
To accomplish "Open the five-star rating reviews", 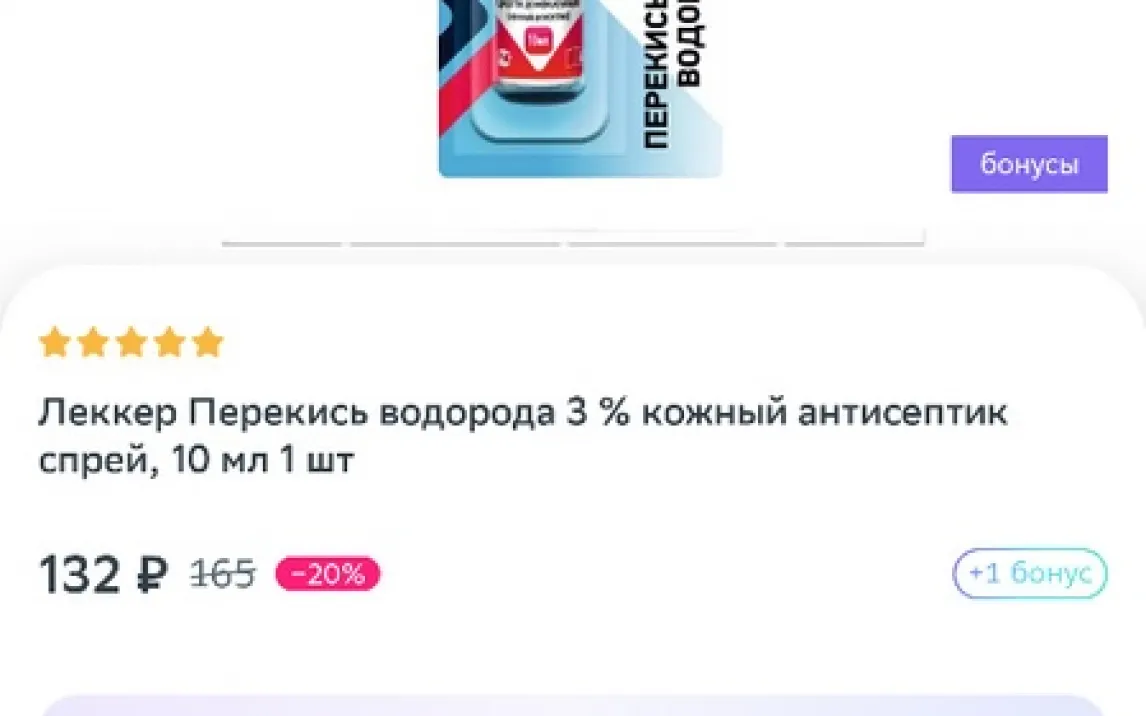I will click(131, 343).
